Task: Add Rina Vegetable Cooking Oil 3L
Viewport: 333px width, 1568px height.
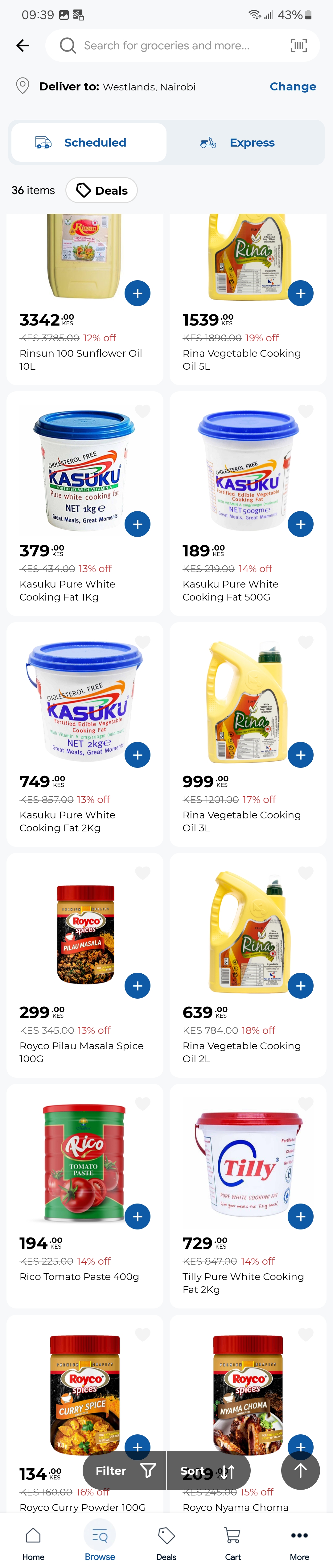Action: [x=300, y=755]
